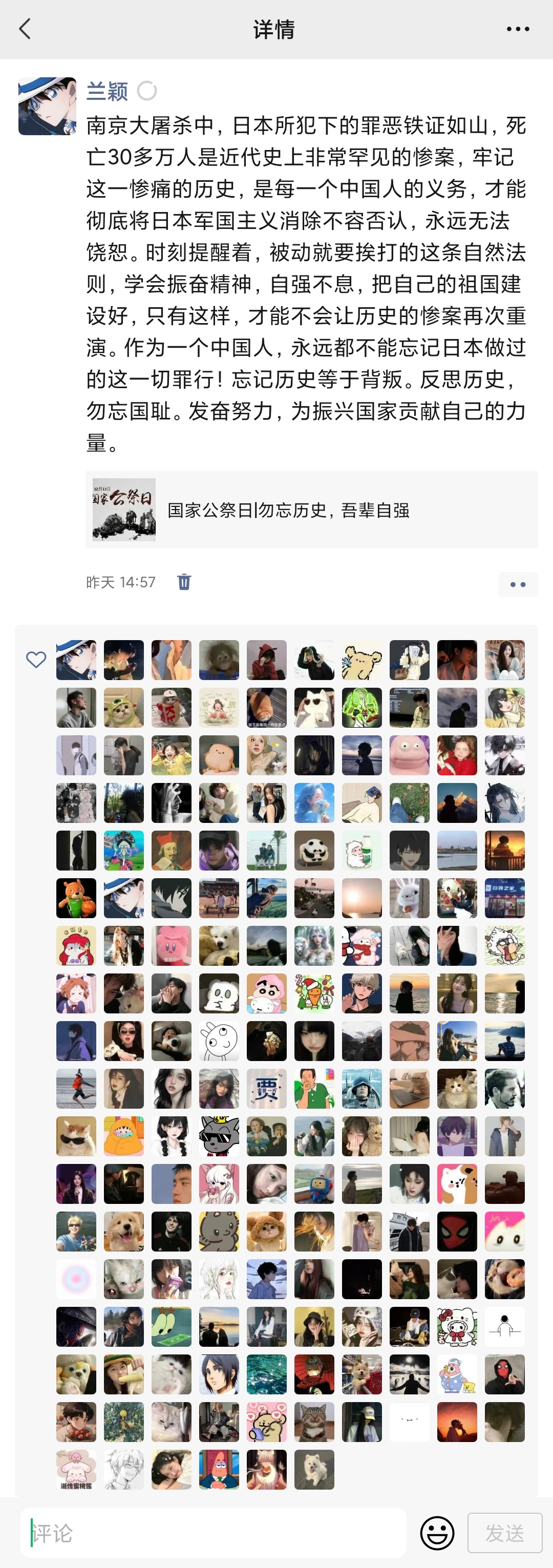Tap the author name 兰颖
The image size is (553, 1568).
click(x=107, y=91)
